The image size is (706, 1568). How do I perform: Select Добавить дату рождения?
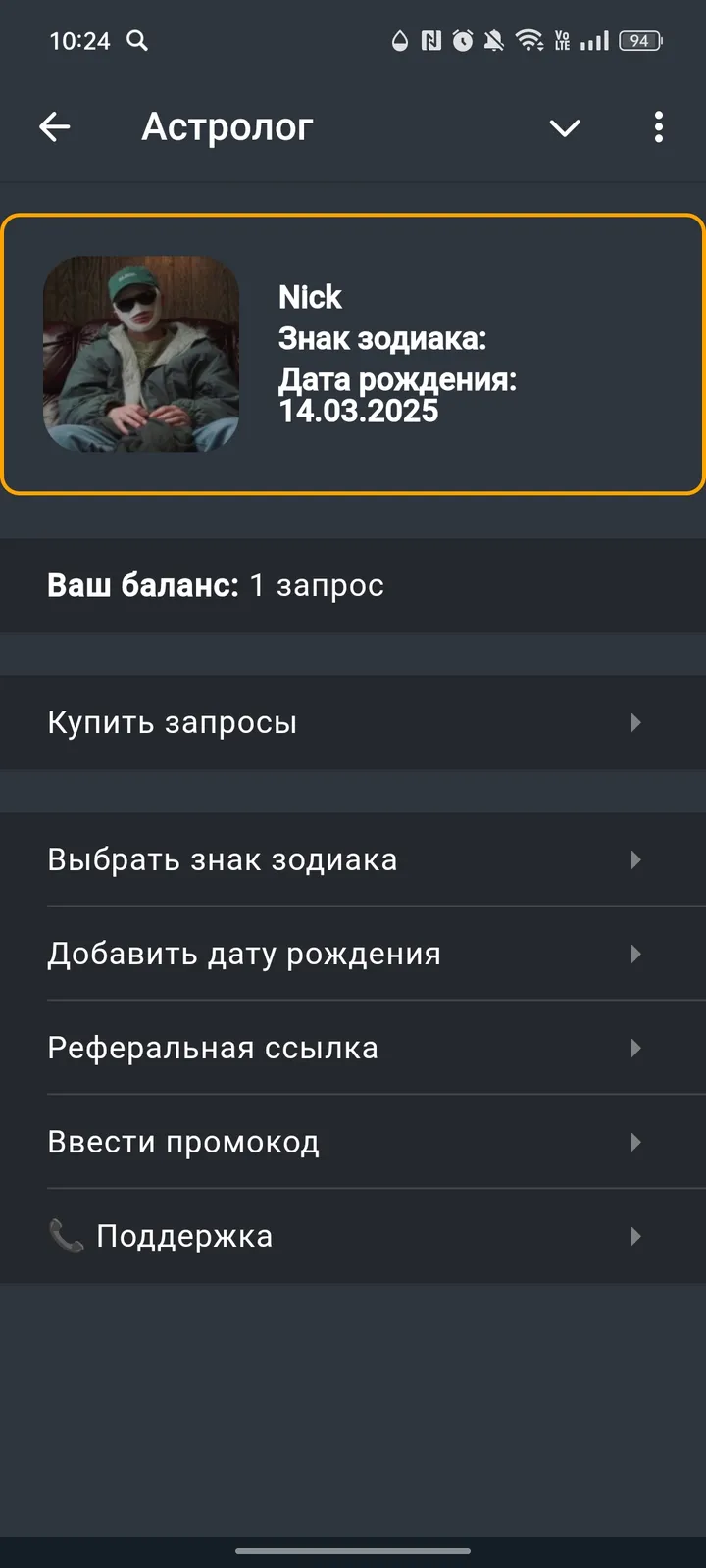tap(244, 954)
